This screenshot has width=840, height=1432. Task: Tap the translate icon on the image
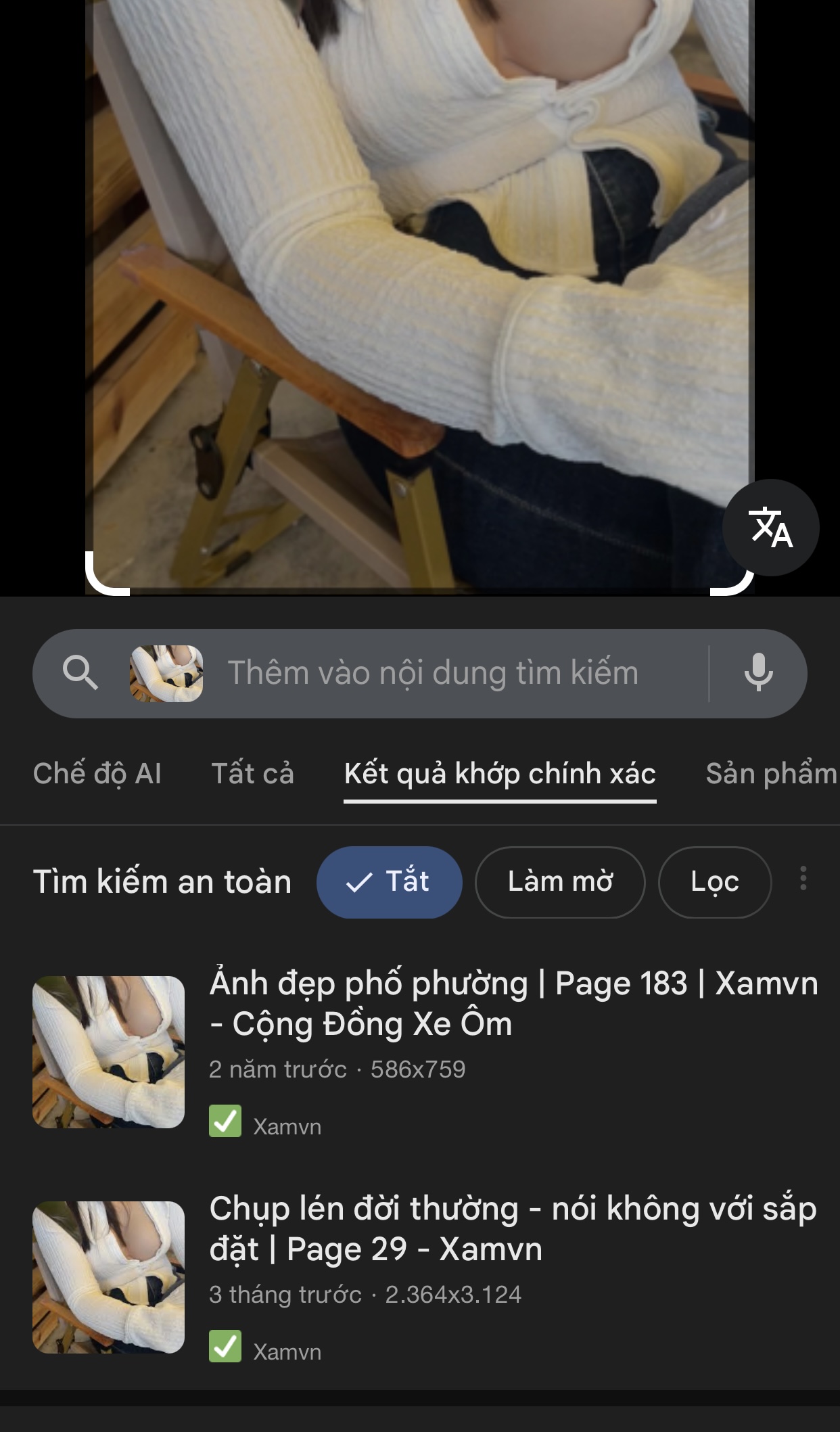point(770,528)
